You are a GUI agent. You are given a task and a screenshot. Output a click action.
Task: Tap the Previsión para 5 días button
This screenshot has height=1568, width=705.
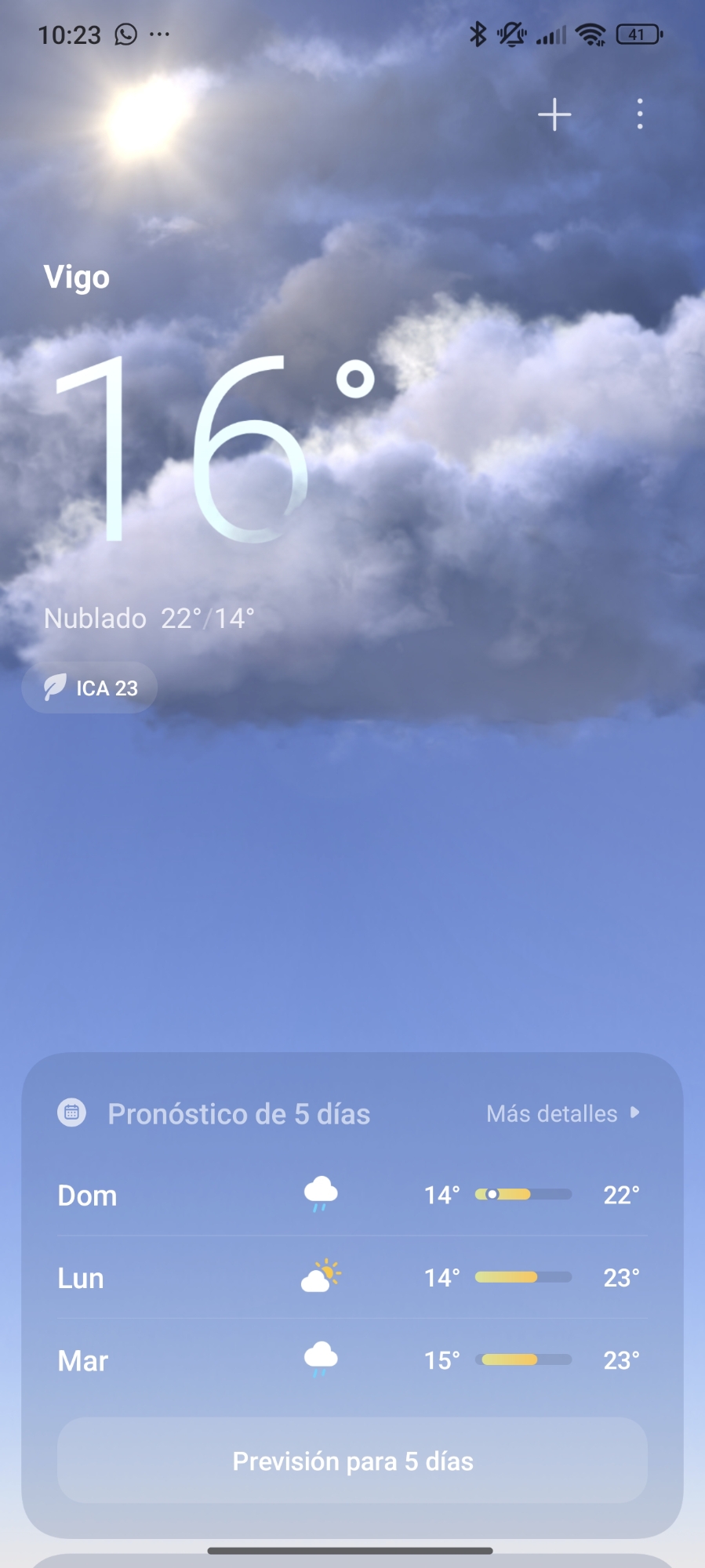point(352,1461)
